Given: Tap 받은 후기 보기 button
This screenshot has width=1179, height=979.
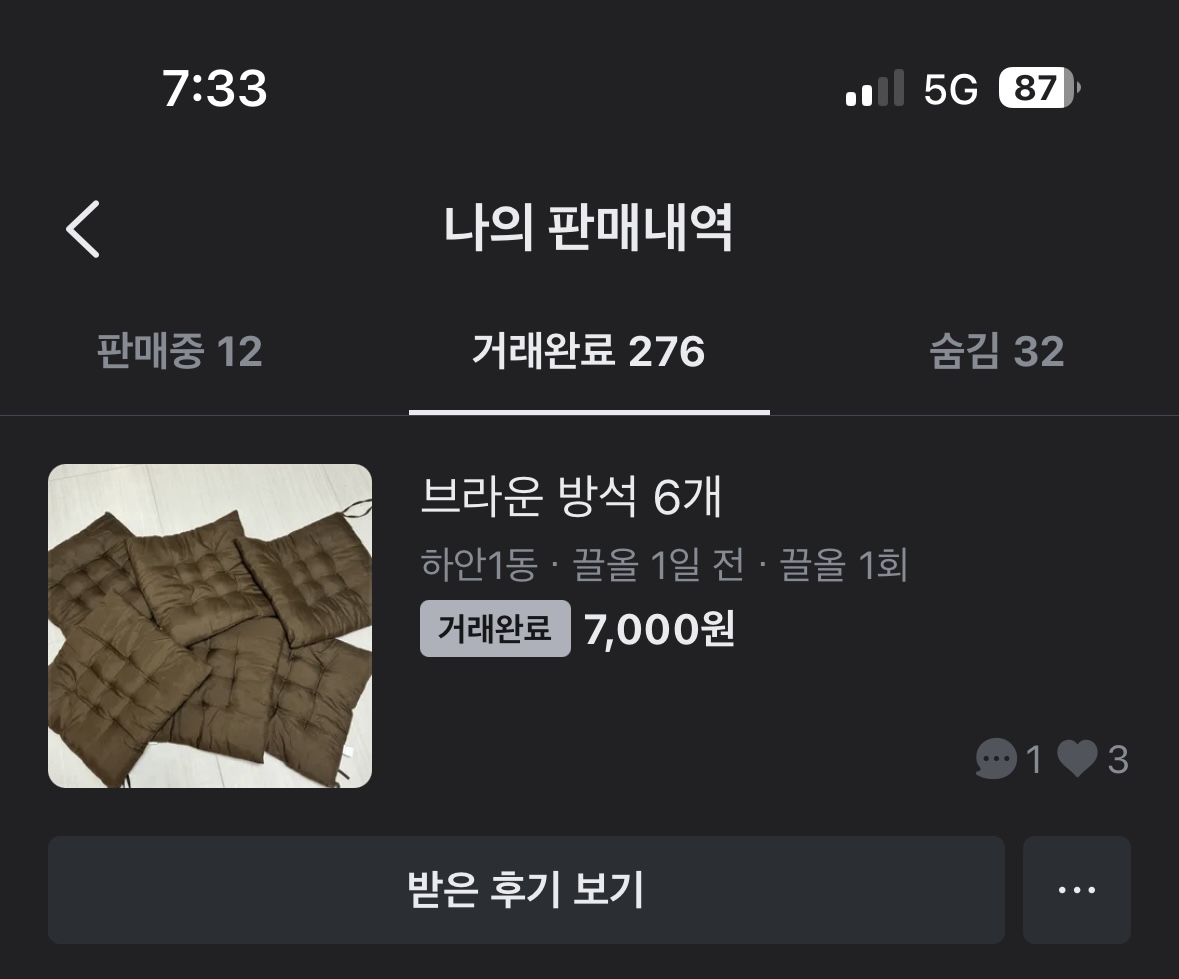Looking at the screenshot, I should [x=526, y=890].
